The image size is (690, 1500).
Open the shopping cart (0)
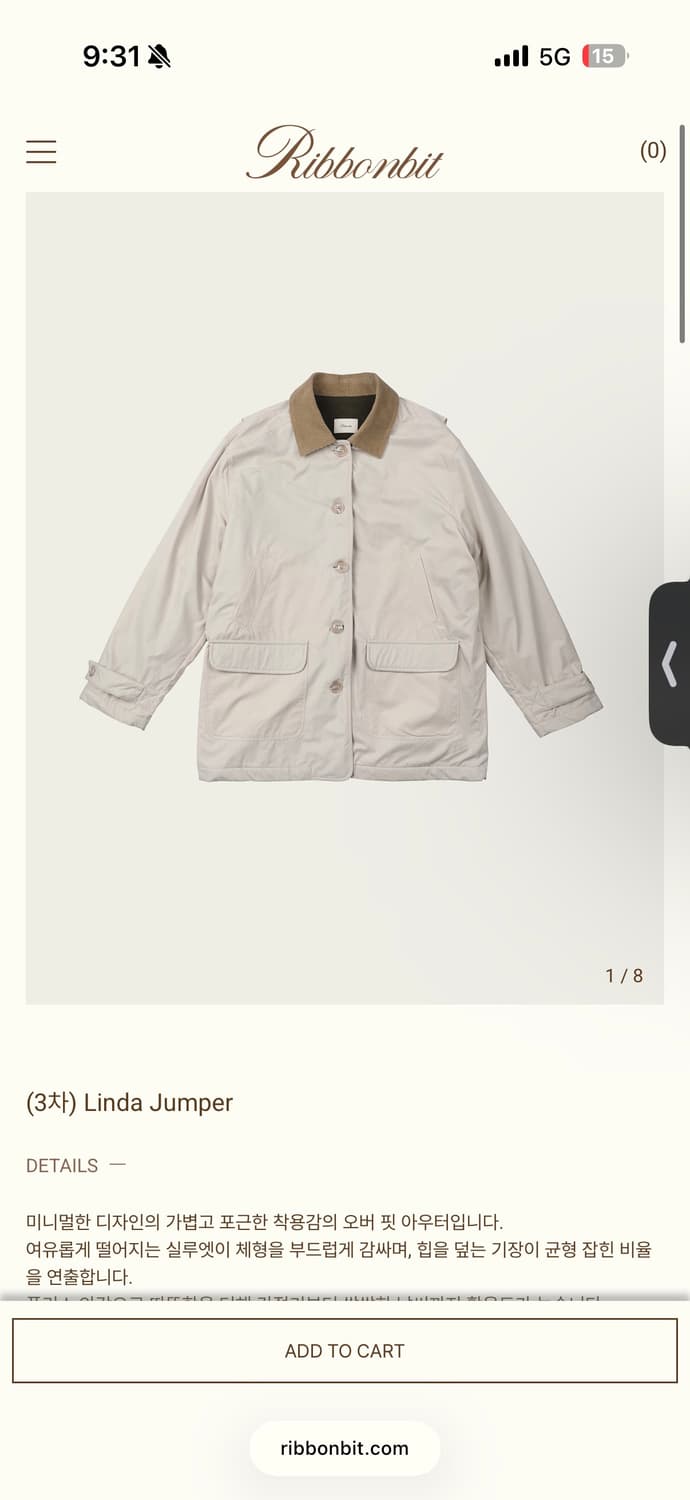(x=652, y=151)
